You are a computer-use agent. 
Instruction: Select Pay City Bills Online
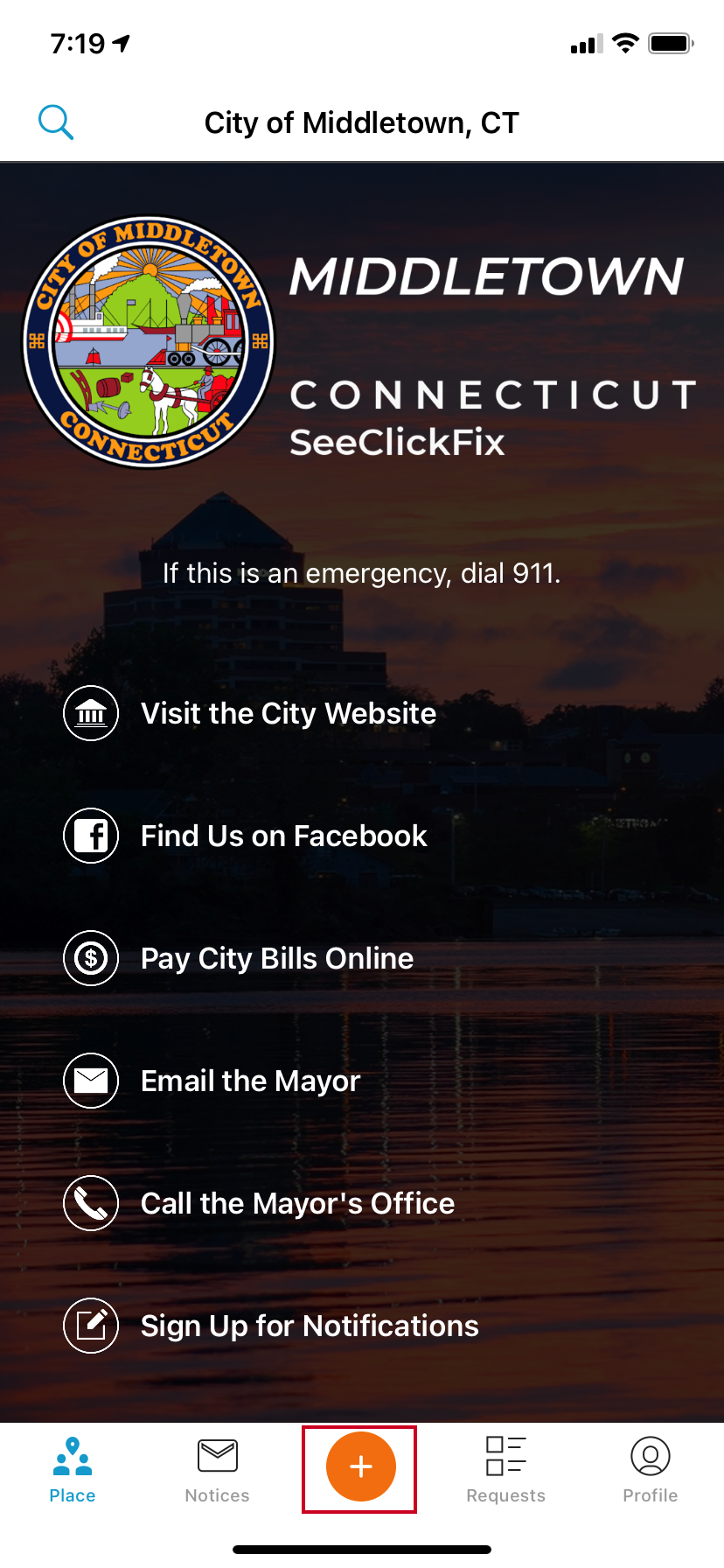276,958
